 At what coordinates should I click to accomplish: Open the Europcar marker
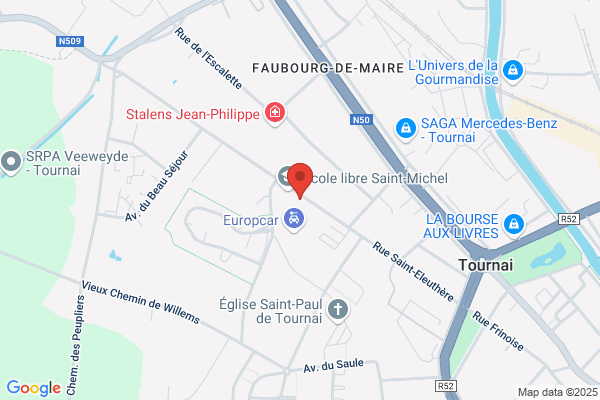pyautogui.click(x=294, y=220)
